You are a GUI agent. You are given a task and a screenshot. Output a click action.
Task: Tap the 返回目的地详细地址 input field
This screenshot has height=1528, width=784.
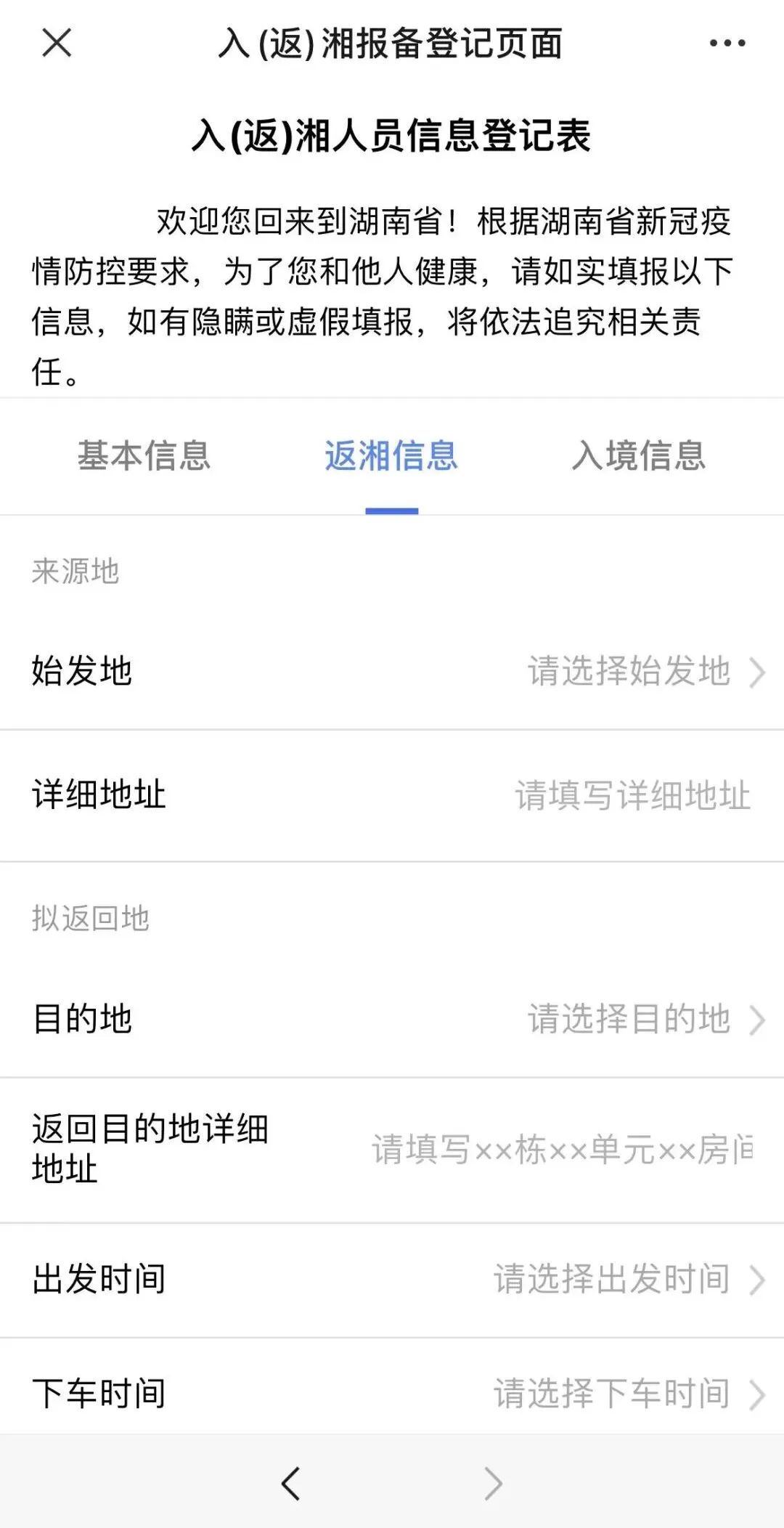[563, 1150]
